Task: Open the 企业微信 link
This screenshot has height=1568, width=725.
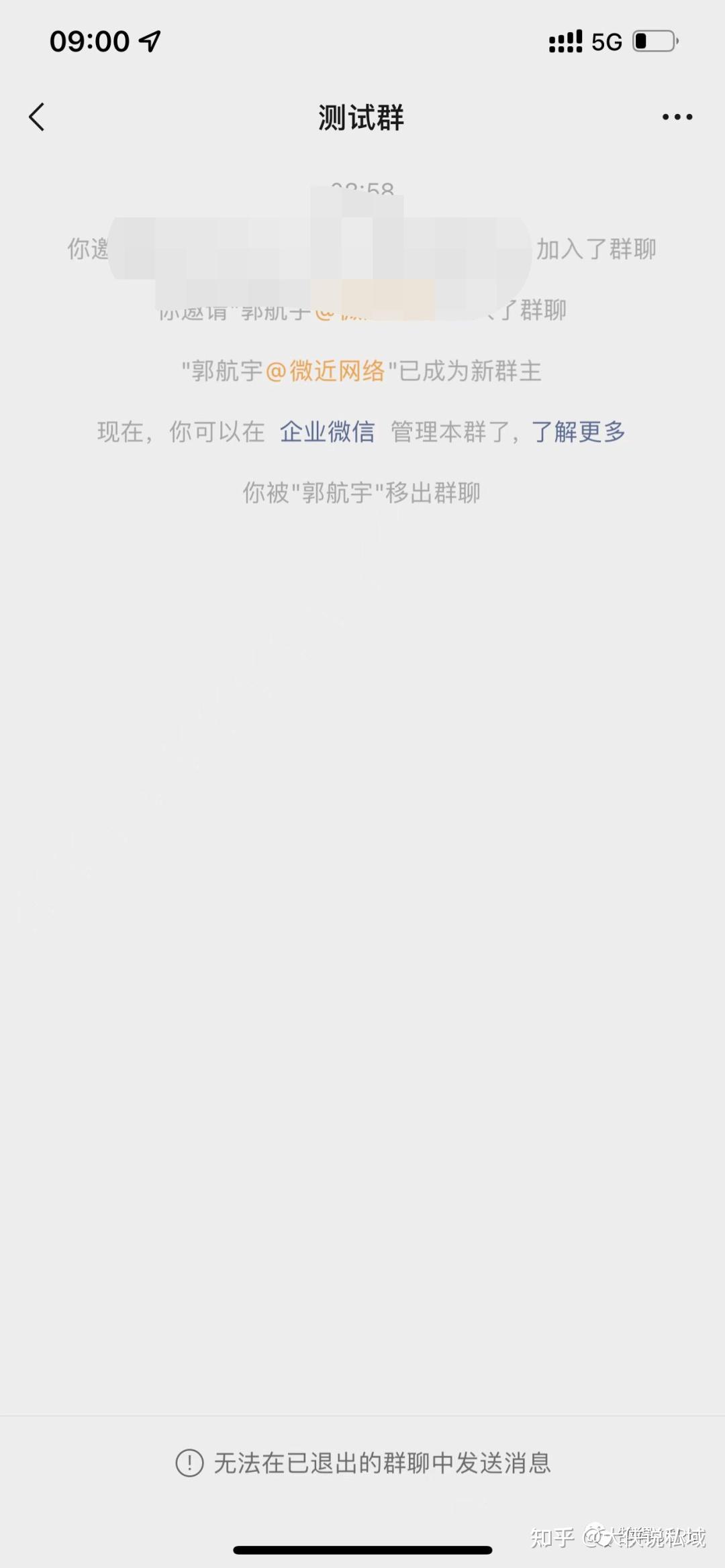Action: [x=327, y=431]
